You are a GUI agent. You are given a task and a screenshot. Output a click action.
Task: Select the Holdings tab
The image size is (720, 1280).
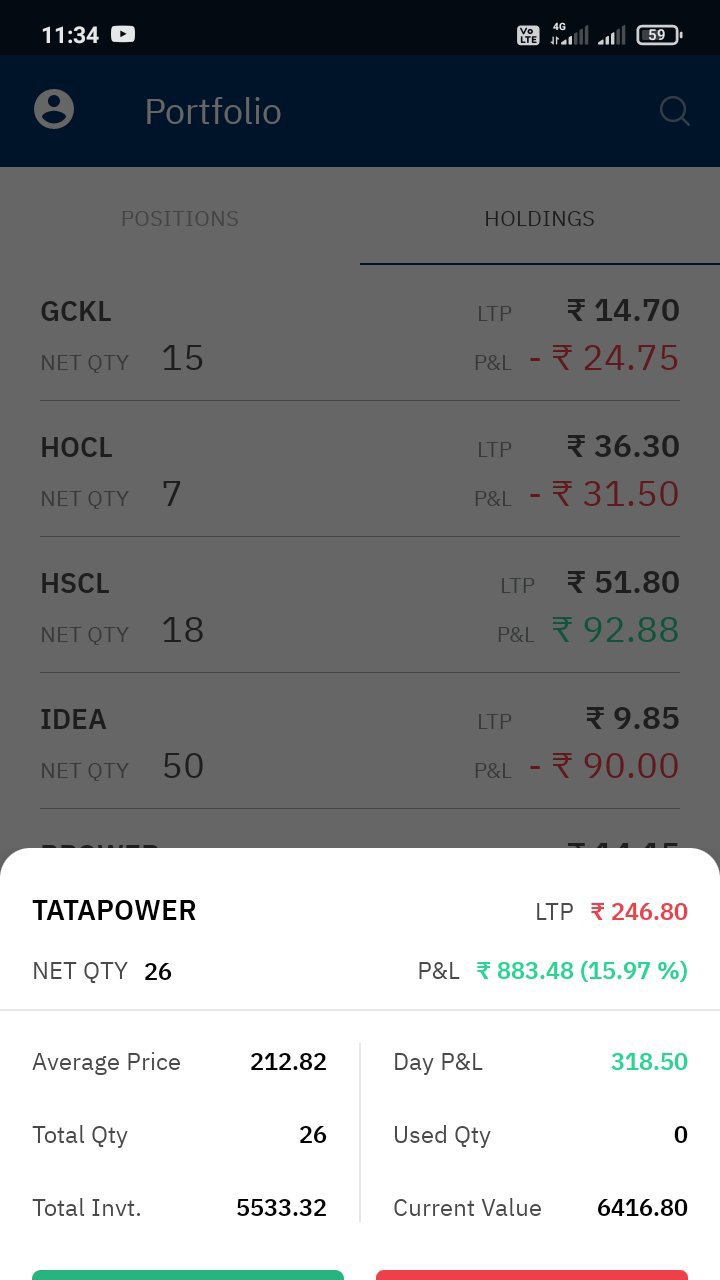tap(539, 219)
